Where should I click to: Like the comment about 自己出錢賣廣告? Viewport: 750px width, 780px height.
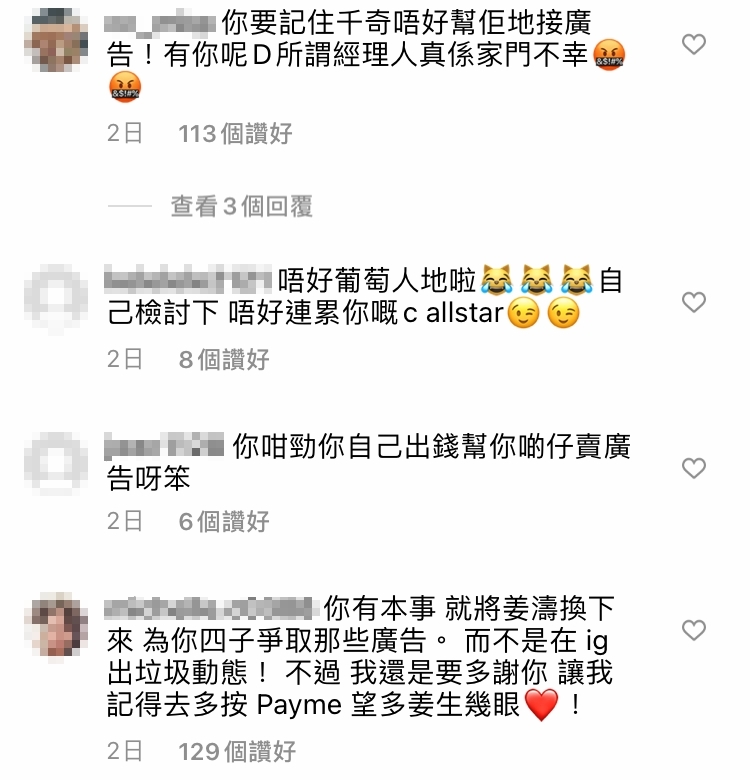(x=693, y=467)
